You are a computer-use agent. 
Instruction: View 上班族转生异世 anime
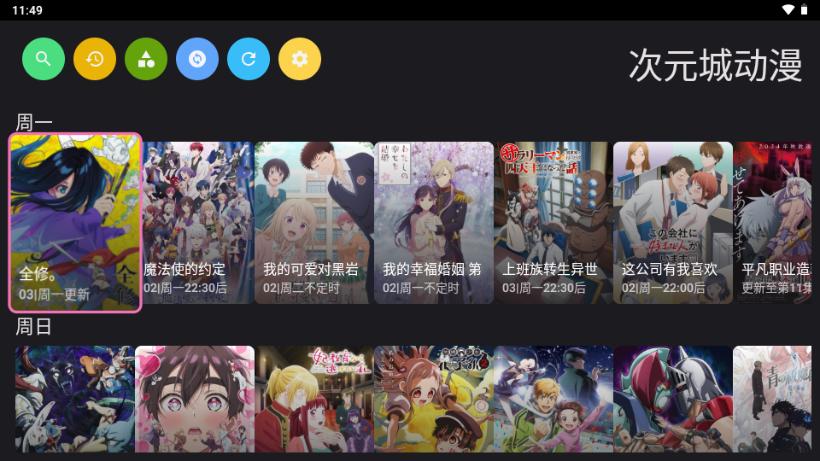553,222
